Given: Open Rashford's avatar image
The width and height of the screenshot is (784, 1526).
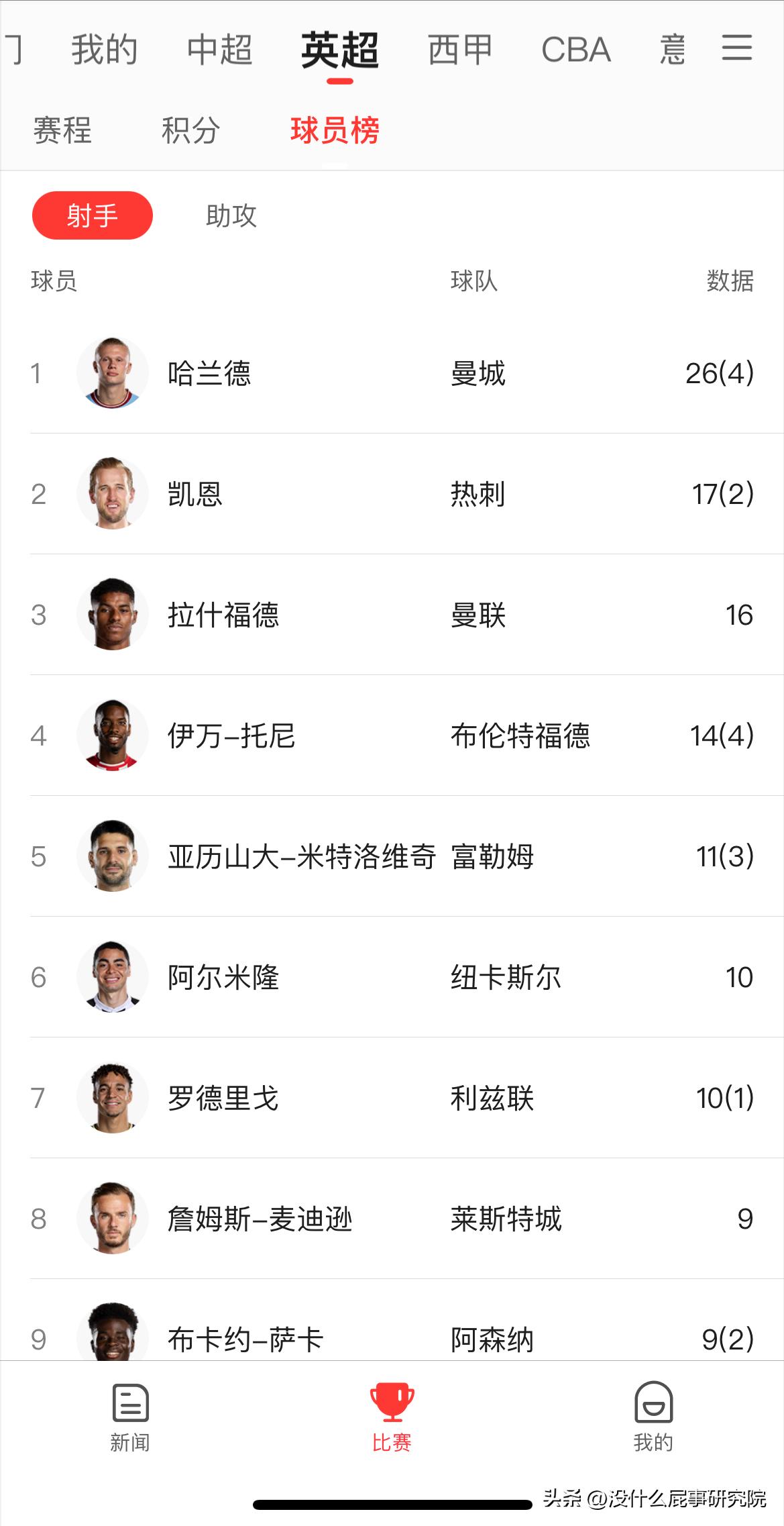Looking at the screenshot, I should click(x=113, y=614).
